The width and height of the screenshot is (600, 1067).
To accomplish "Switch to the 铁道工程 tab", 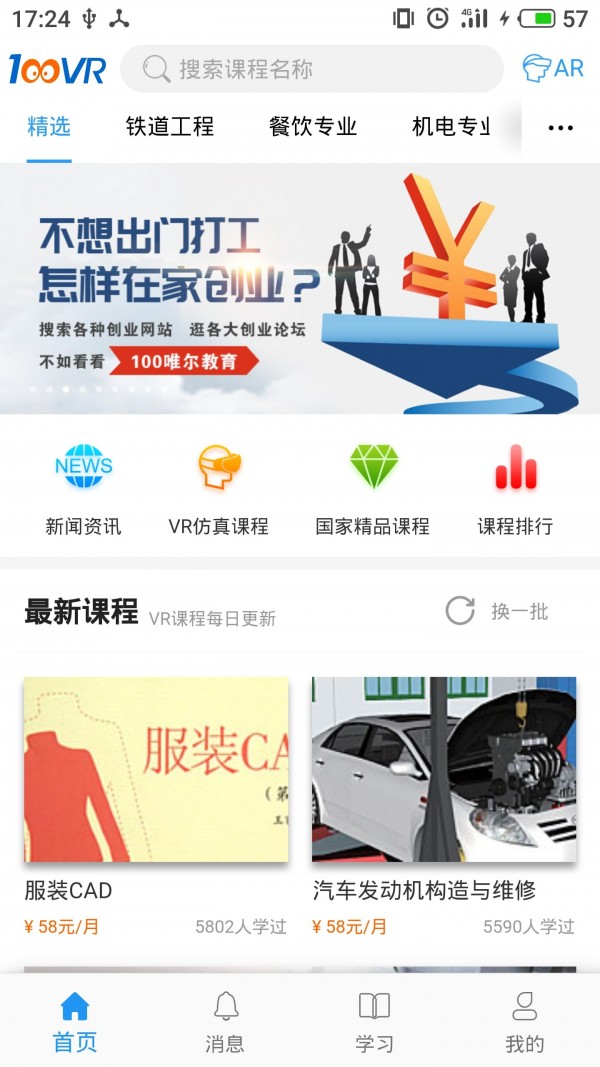I will 170,127.
